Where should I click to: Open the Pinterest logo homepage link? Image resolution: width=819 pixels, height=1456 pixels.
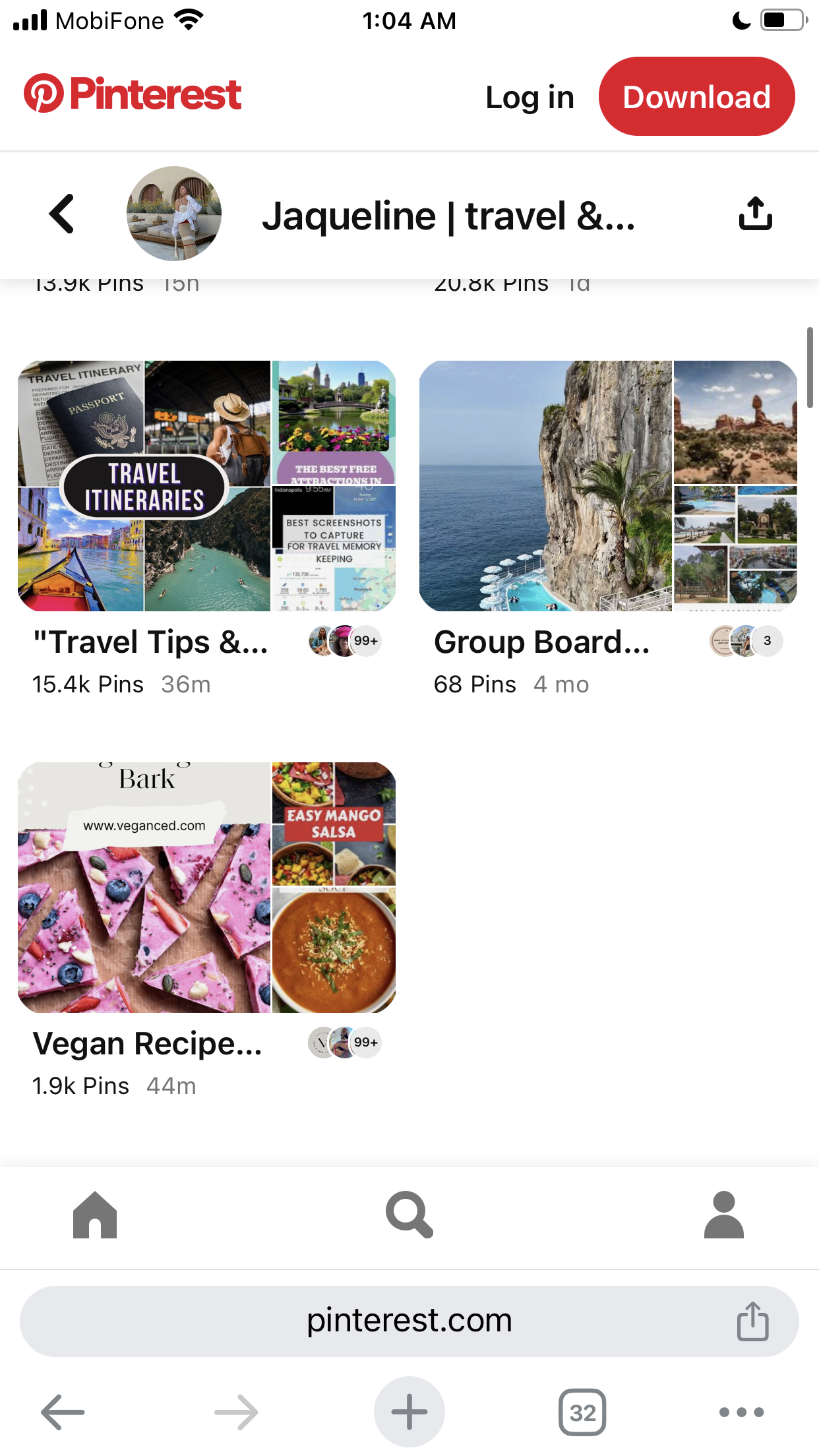coord(133,94)
